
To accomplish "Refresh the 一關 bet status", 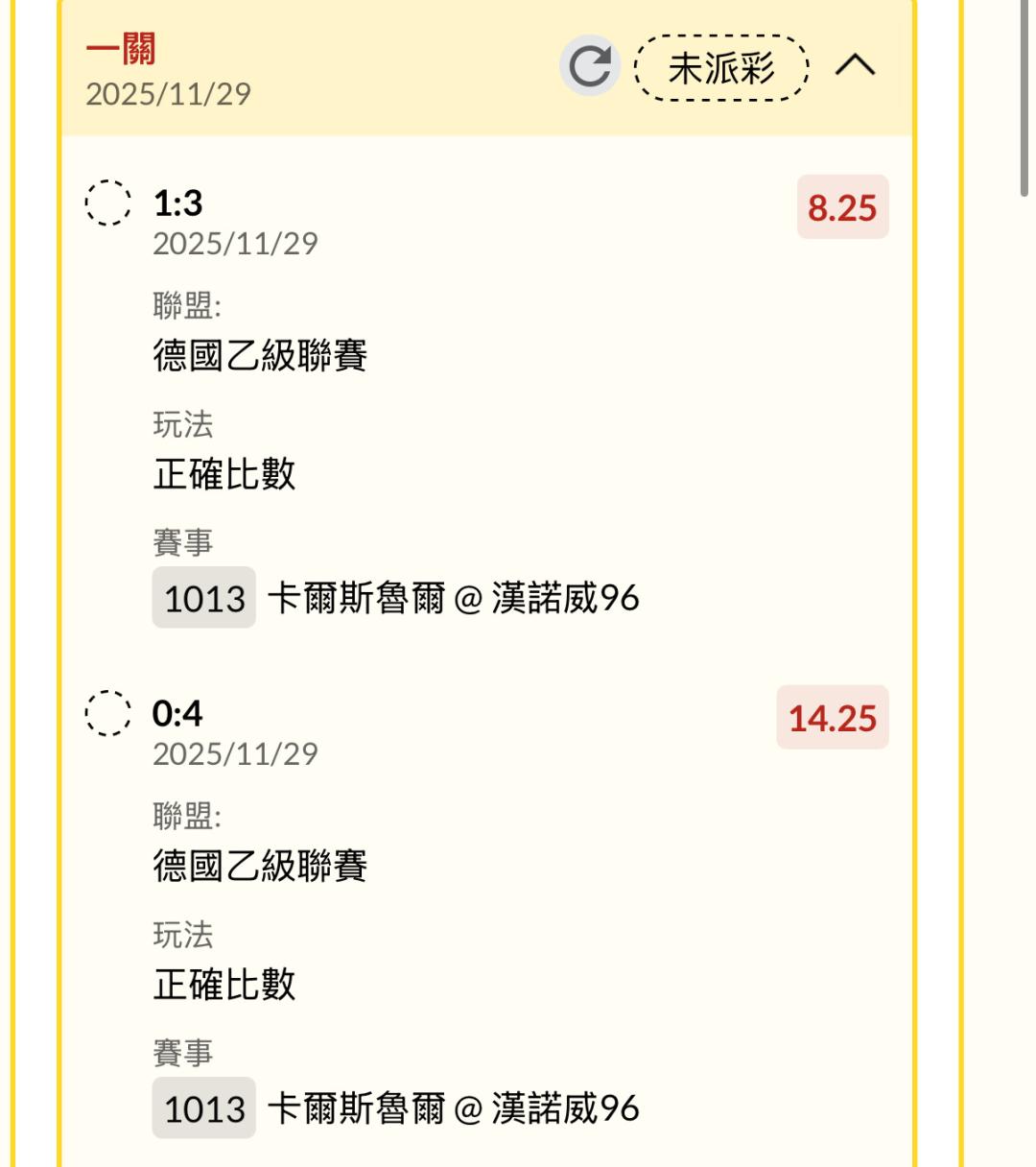I will click(x=589, y=66).
